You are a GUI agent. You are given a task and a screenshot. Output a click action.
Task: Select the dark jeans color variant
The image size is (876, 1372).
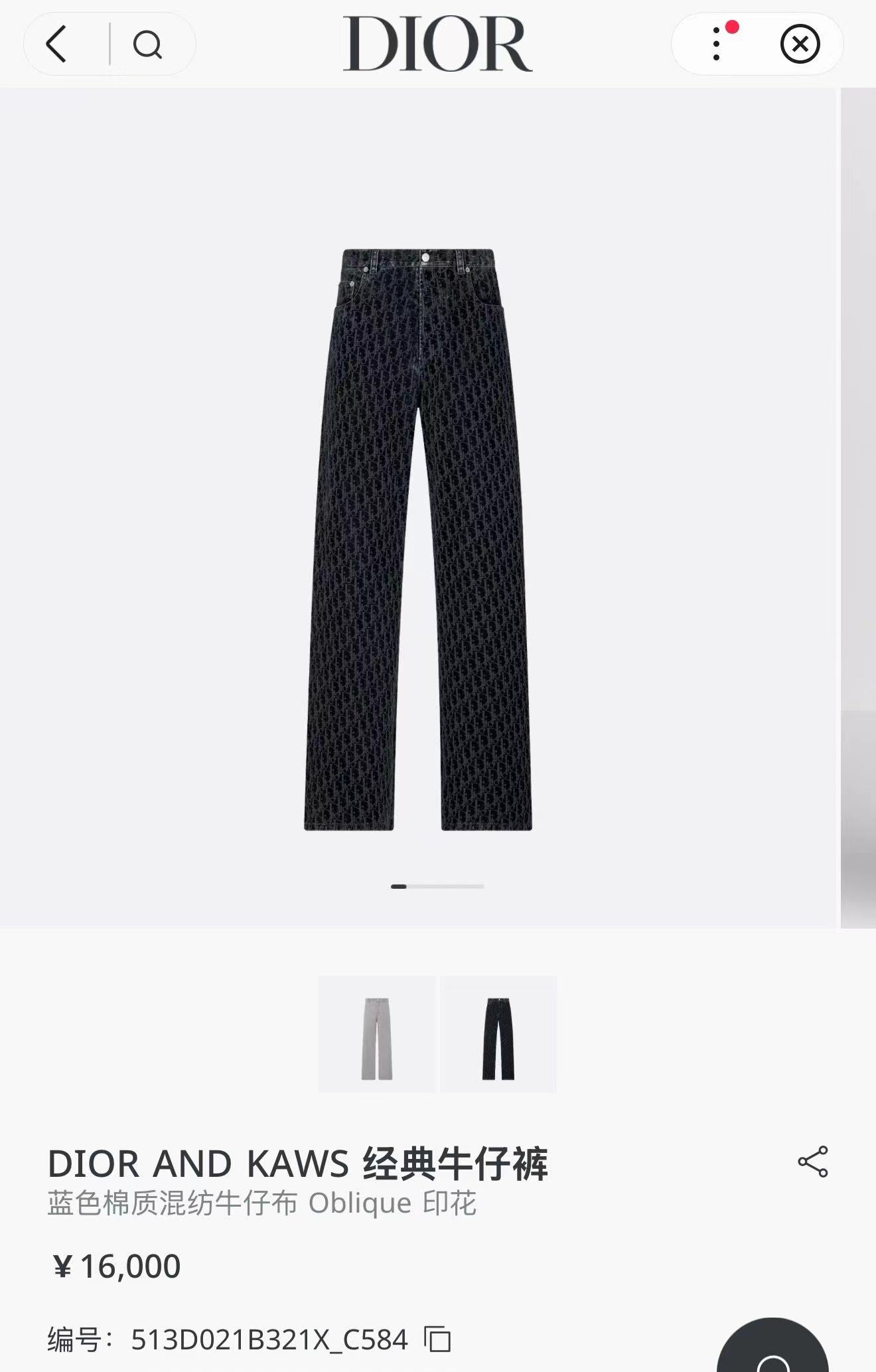pyautogui.click(x=498, y=1033)
